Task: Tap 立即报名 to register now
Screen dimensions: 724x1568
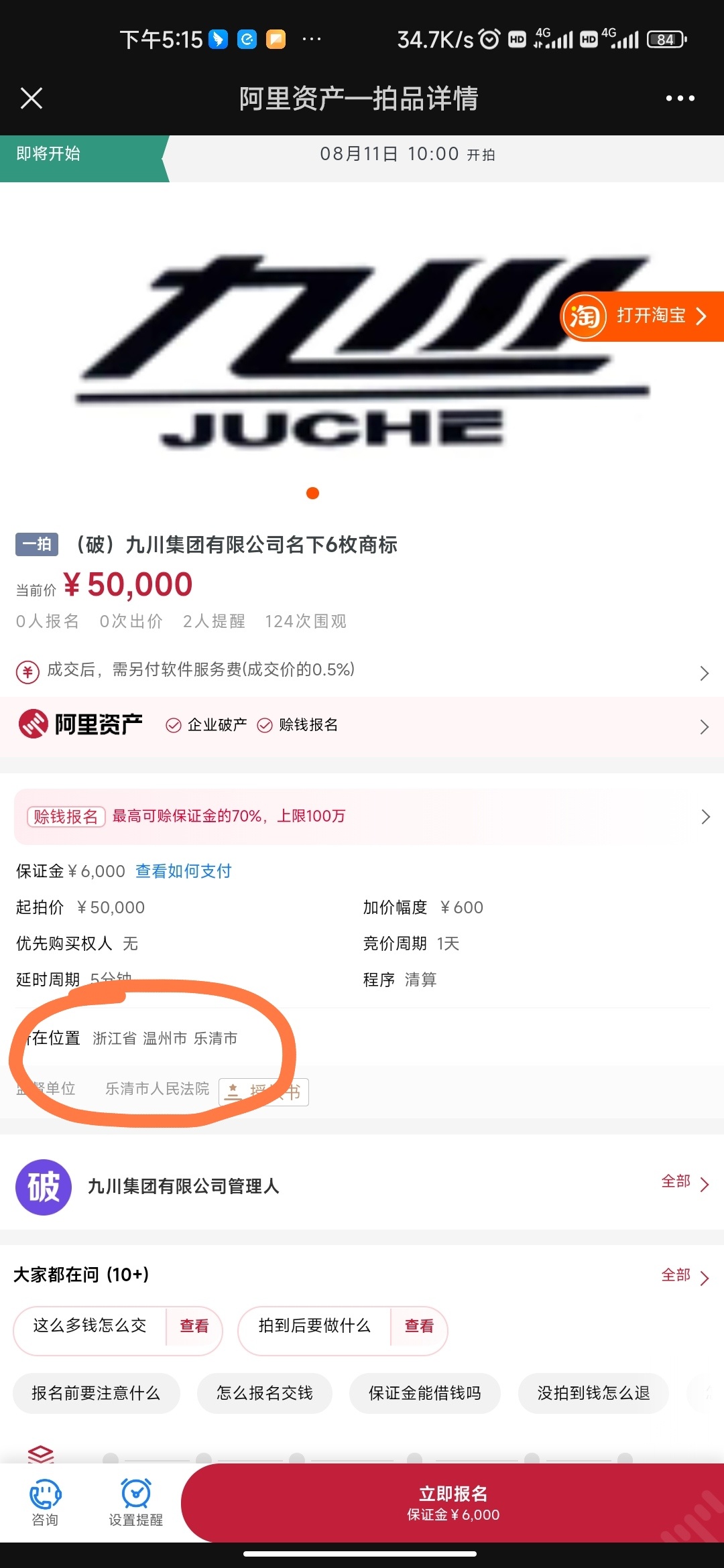Action: point(453,1502)
